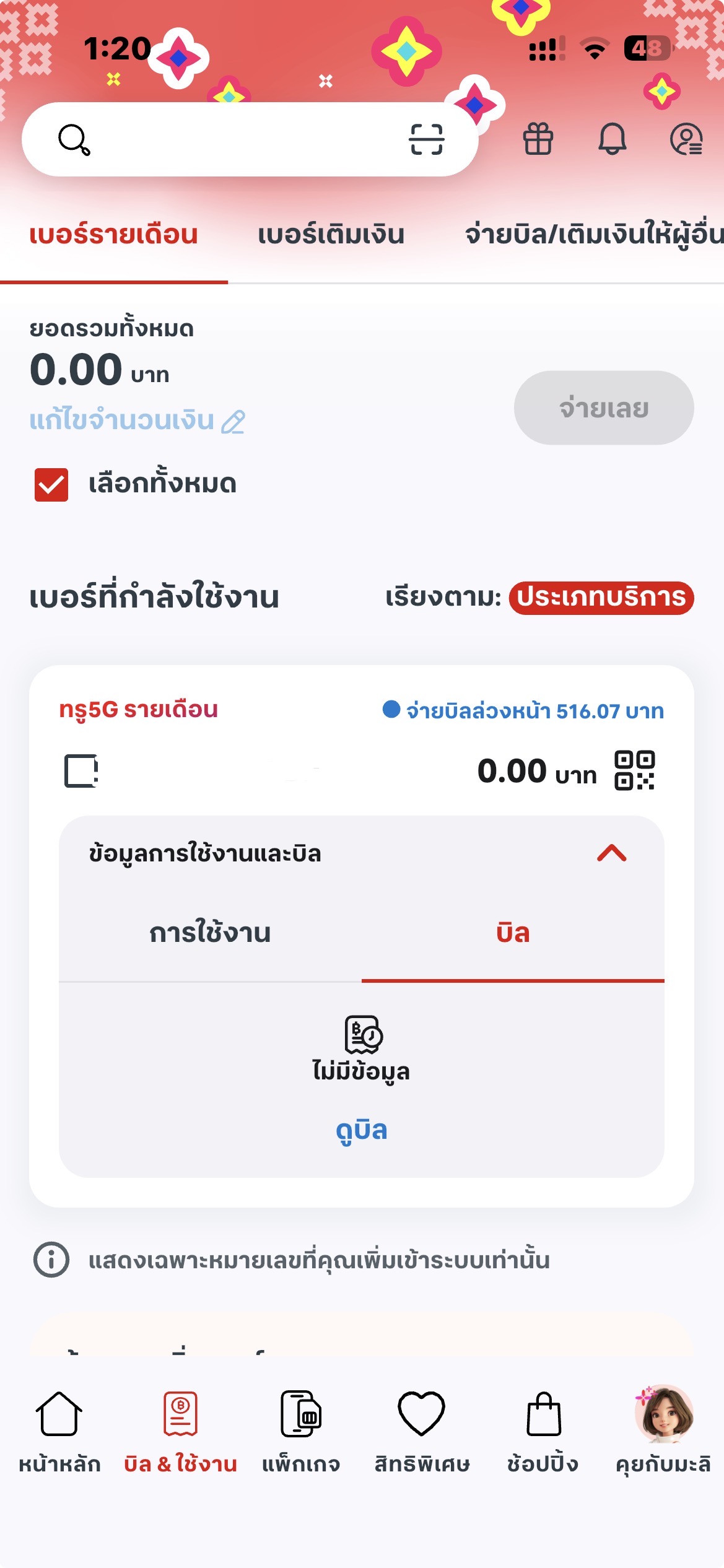Open the QR scan icon in search bar
Image resolution: width=724 pixels, height=1568 pixels.
[426, 139]
